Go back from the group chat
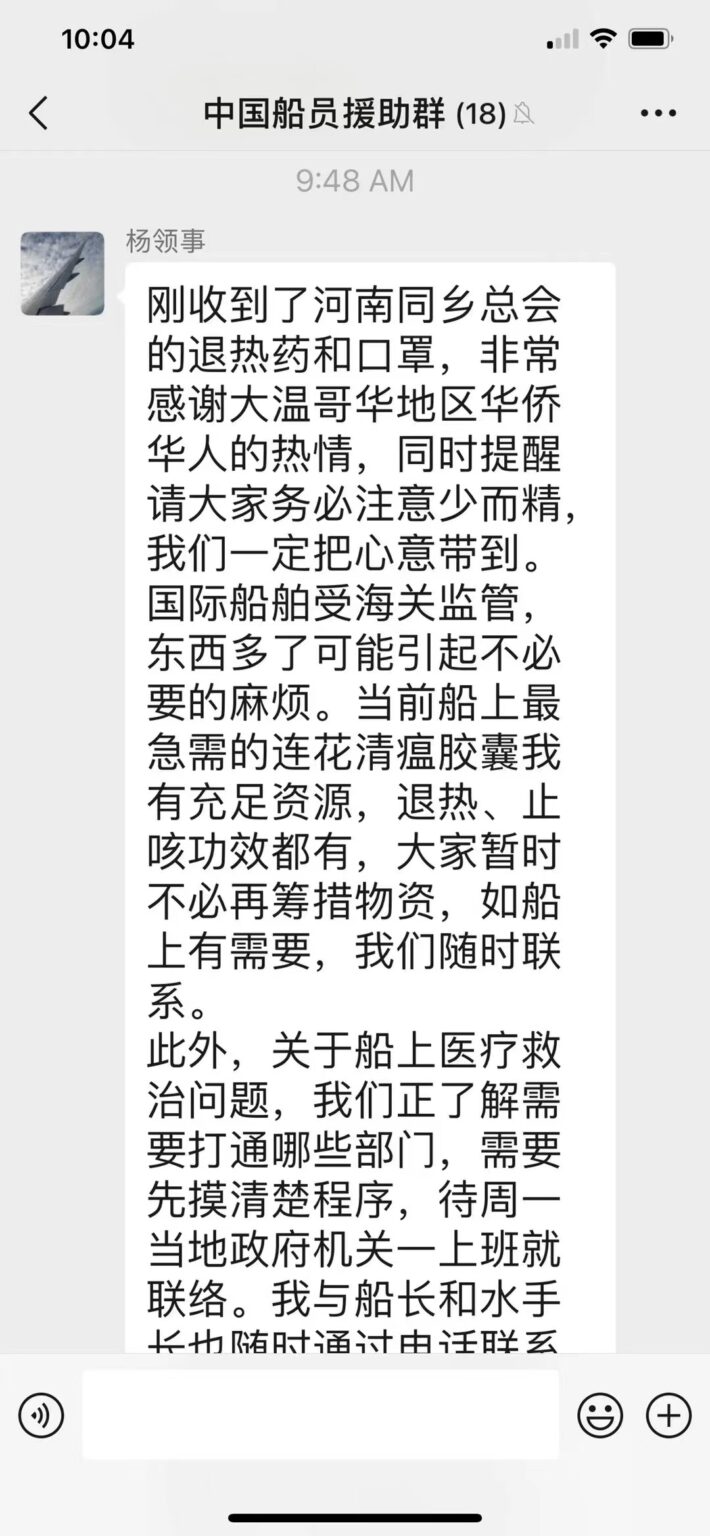 pyautogui.click(x=38, y=113)
